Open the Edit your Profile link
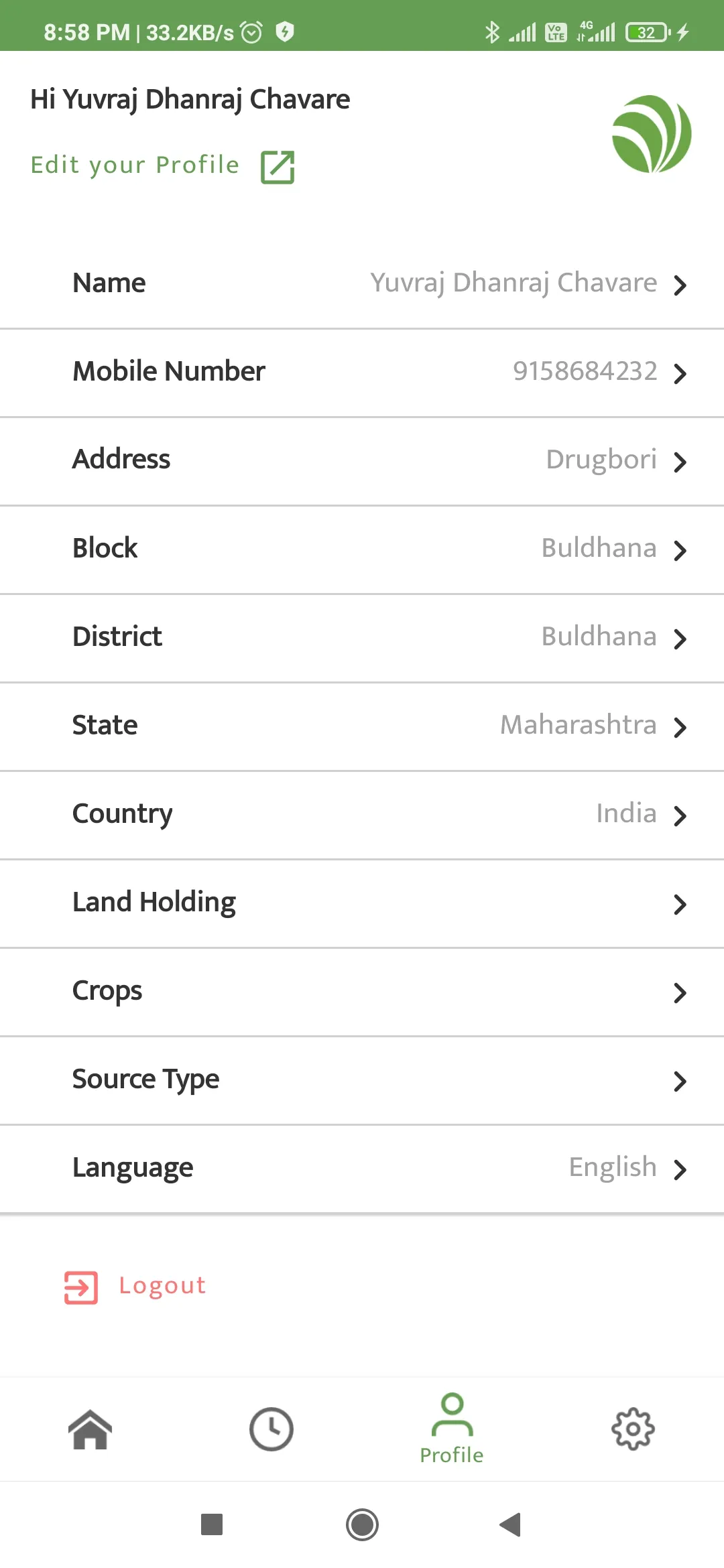 pos(134,165)
